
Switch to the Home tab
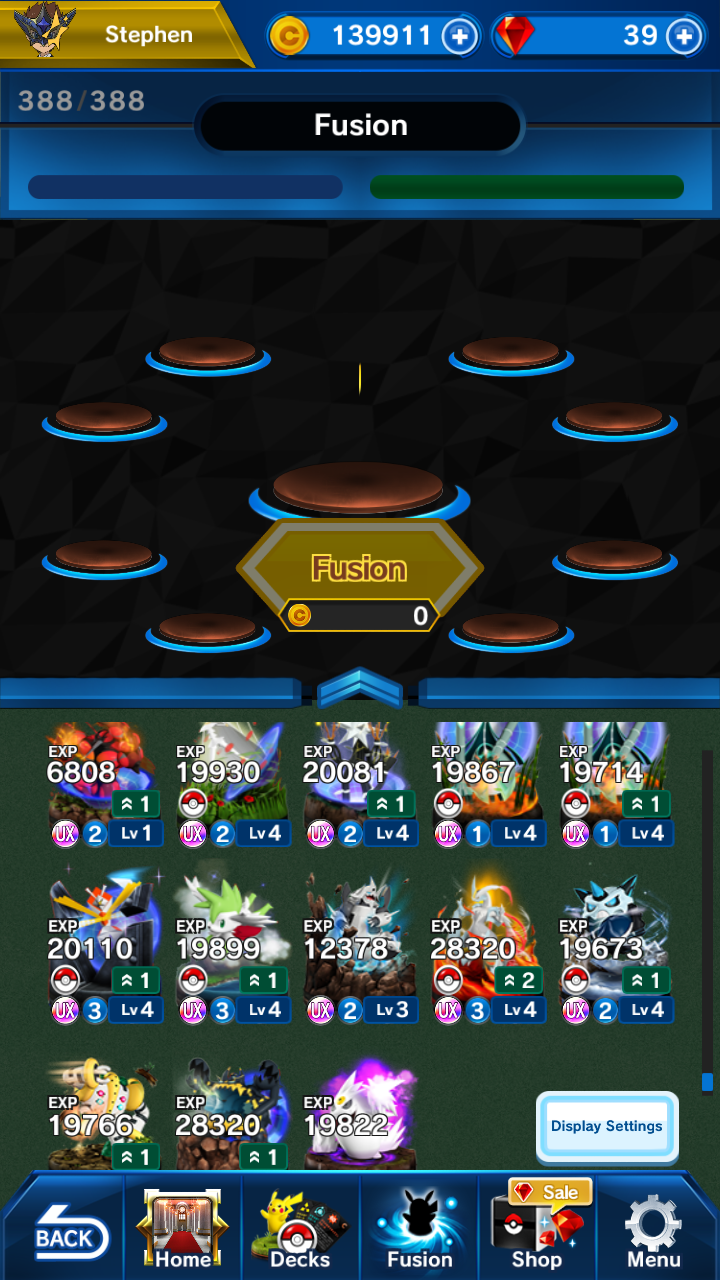coord(183,1229)
